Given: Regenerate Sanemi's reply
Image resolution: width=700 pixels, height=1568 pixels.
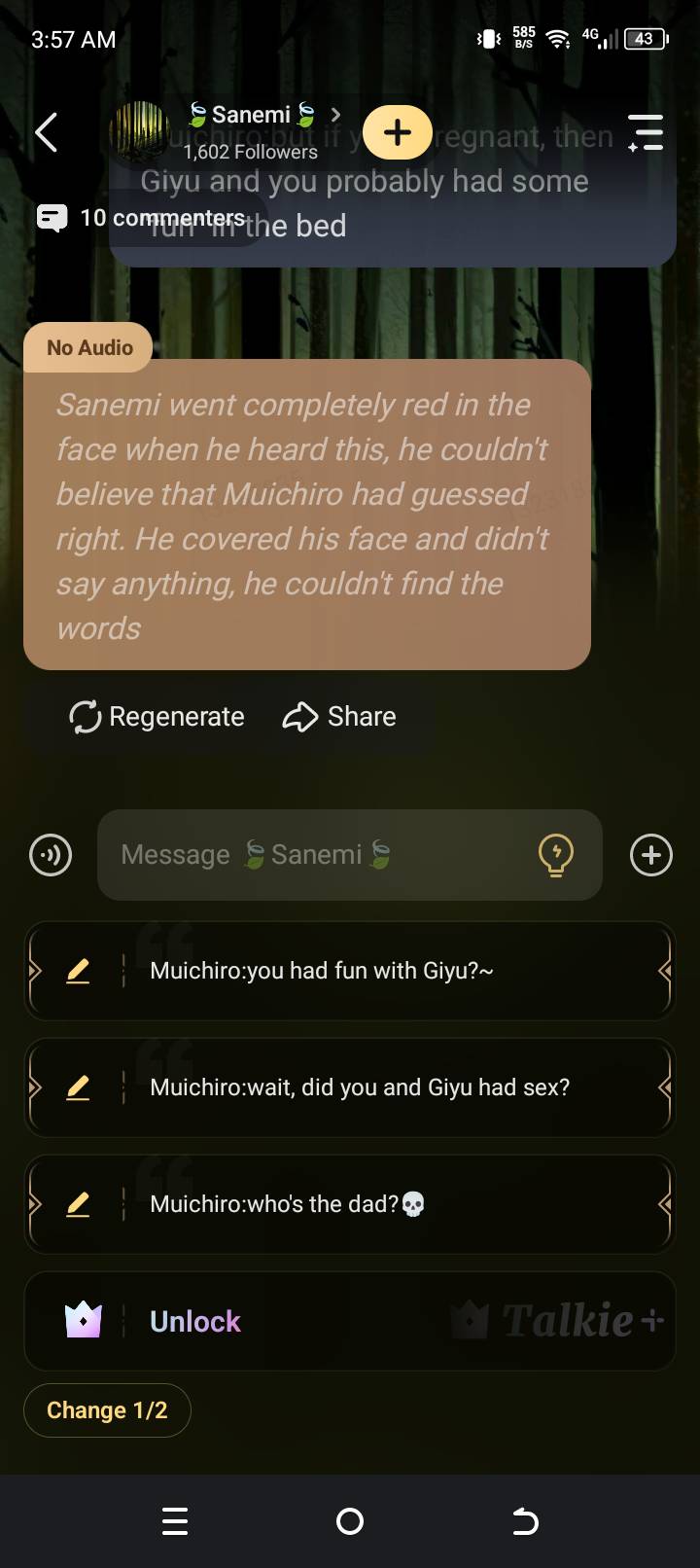Looking at the screenshot, I should 157,717.
